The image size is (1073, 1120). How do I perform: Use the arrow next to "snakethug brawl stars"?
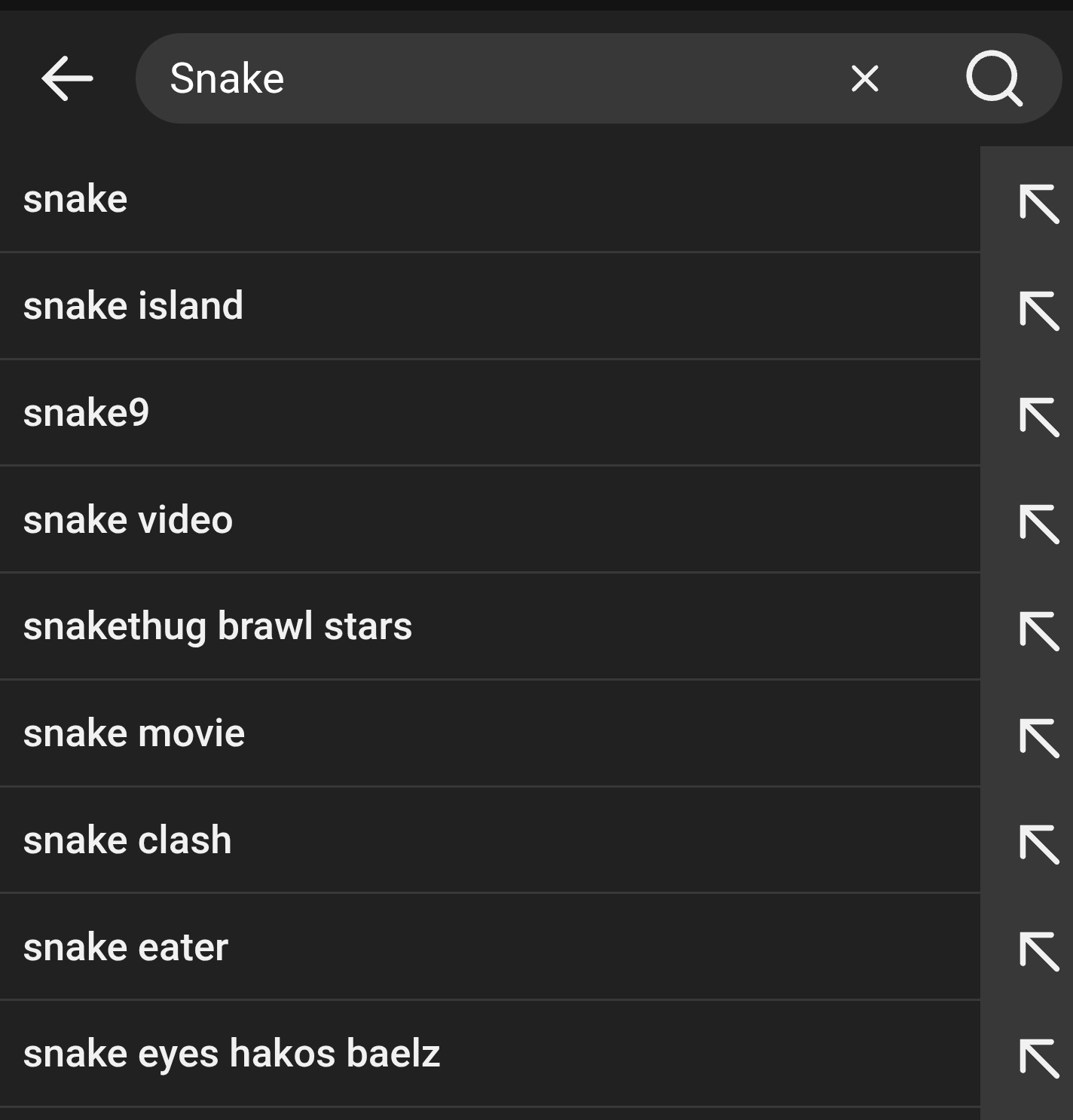coord(1038,630)
